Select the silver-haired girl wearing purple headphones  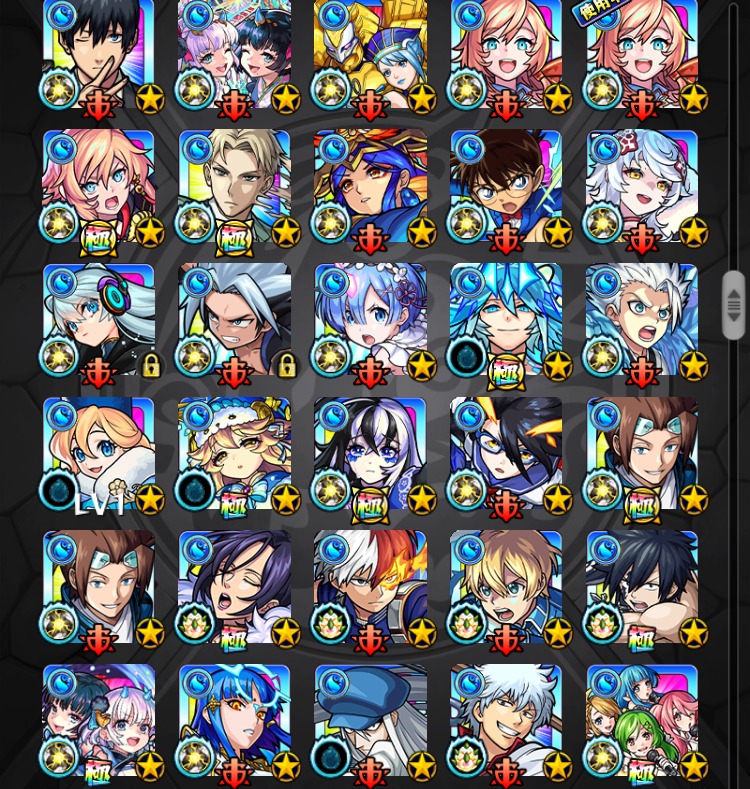(98, 322)
